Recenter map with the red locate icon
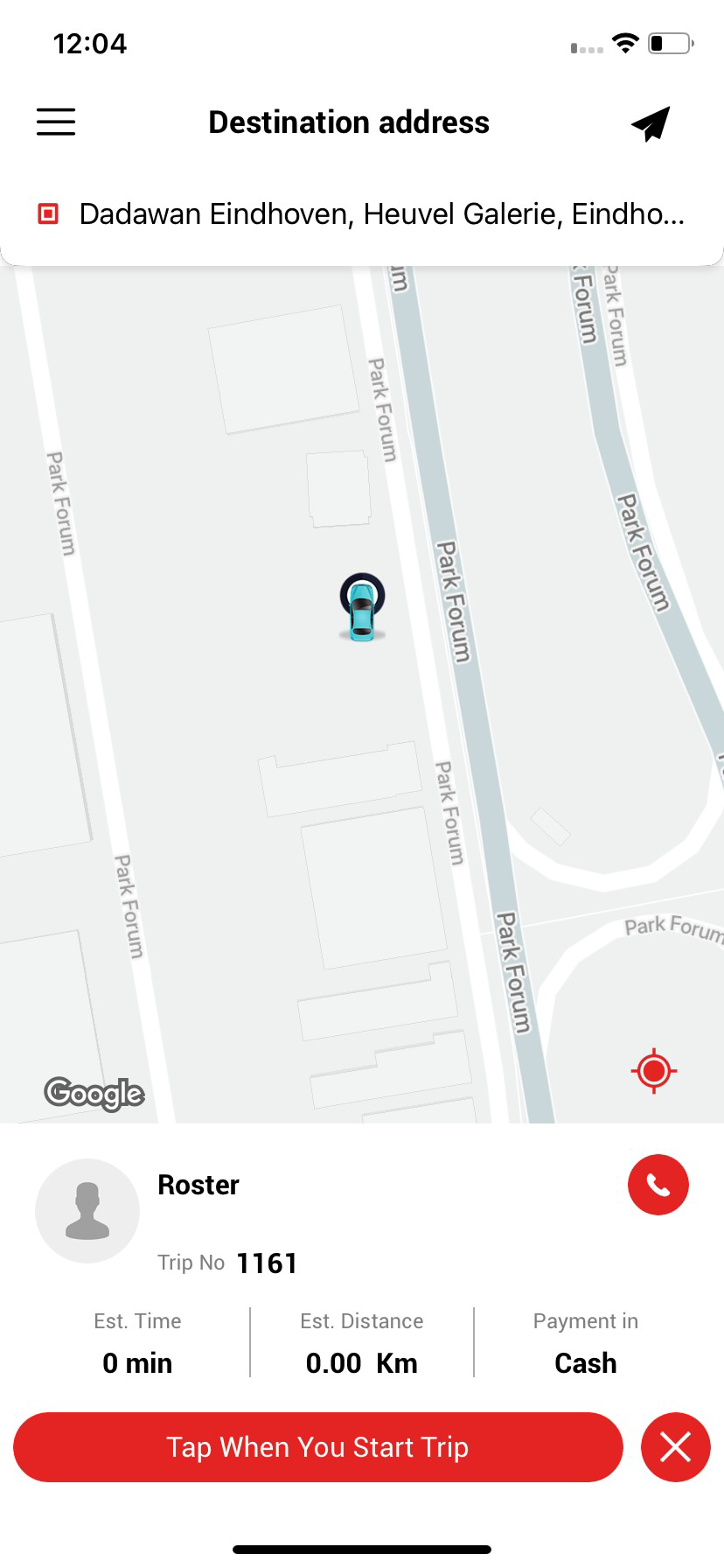The width and height of the screenshot is (724, 1568). (654, 1070)
